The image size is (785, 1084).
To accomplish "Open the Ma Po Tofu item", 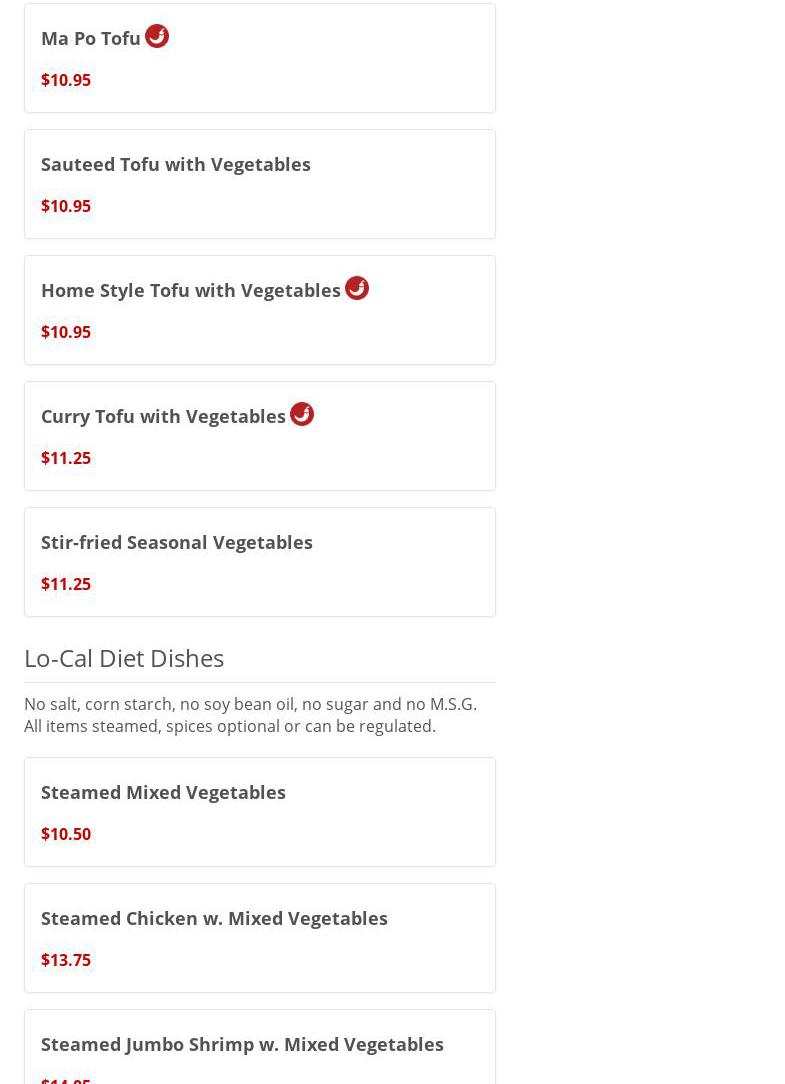I will pos(91,39).
